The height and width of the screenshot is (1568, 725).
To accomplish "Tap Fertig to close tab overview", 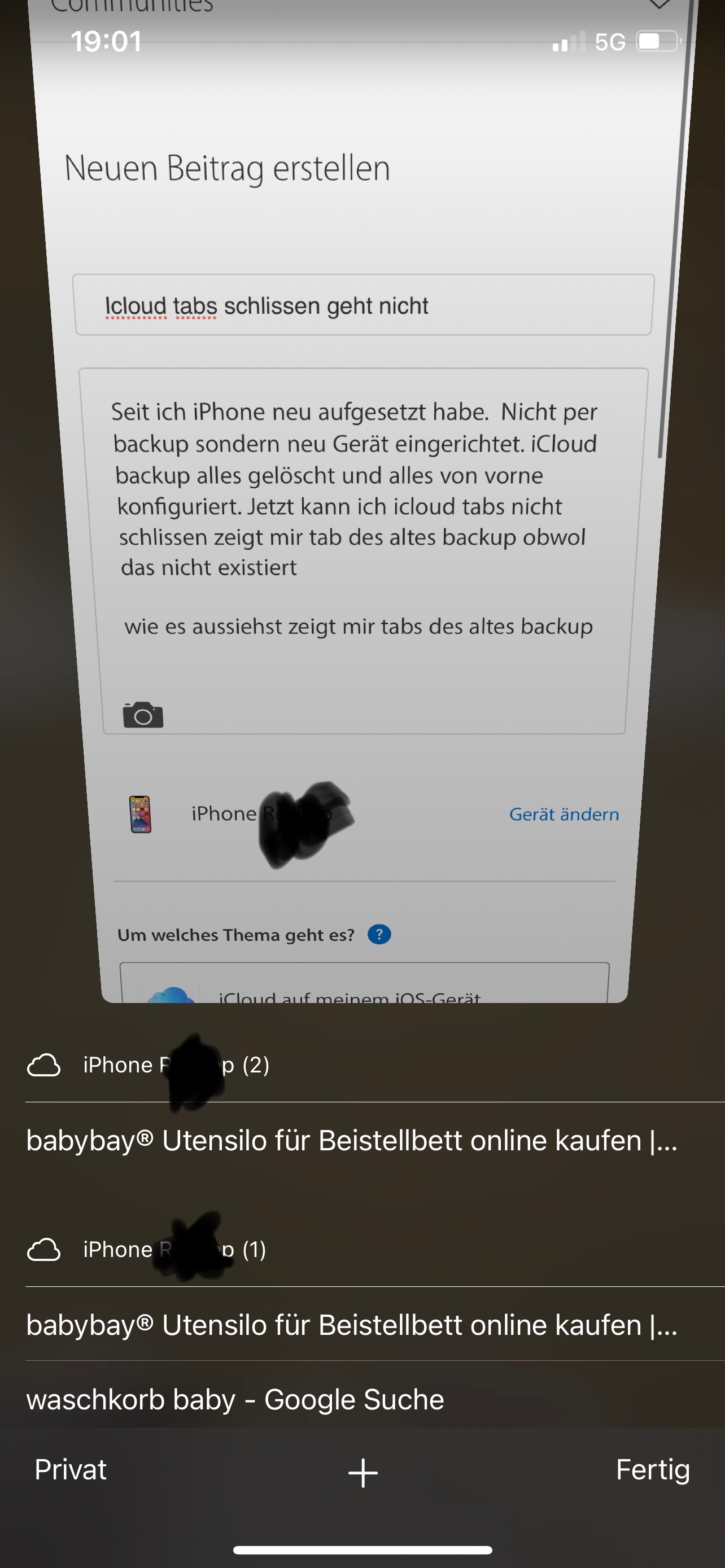I will (653, 1470).
